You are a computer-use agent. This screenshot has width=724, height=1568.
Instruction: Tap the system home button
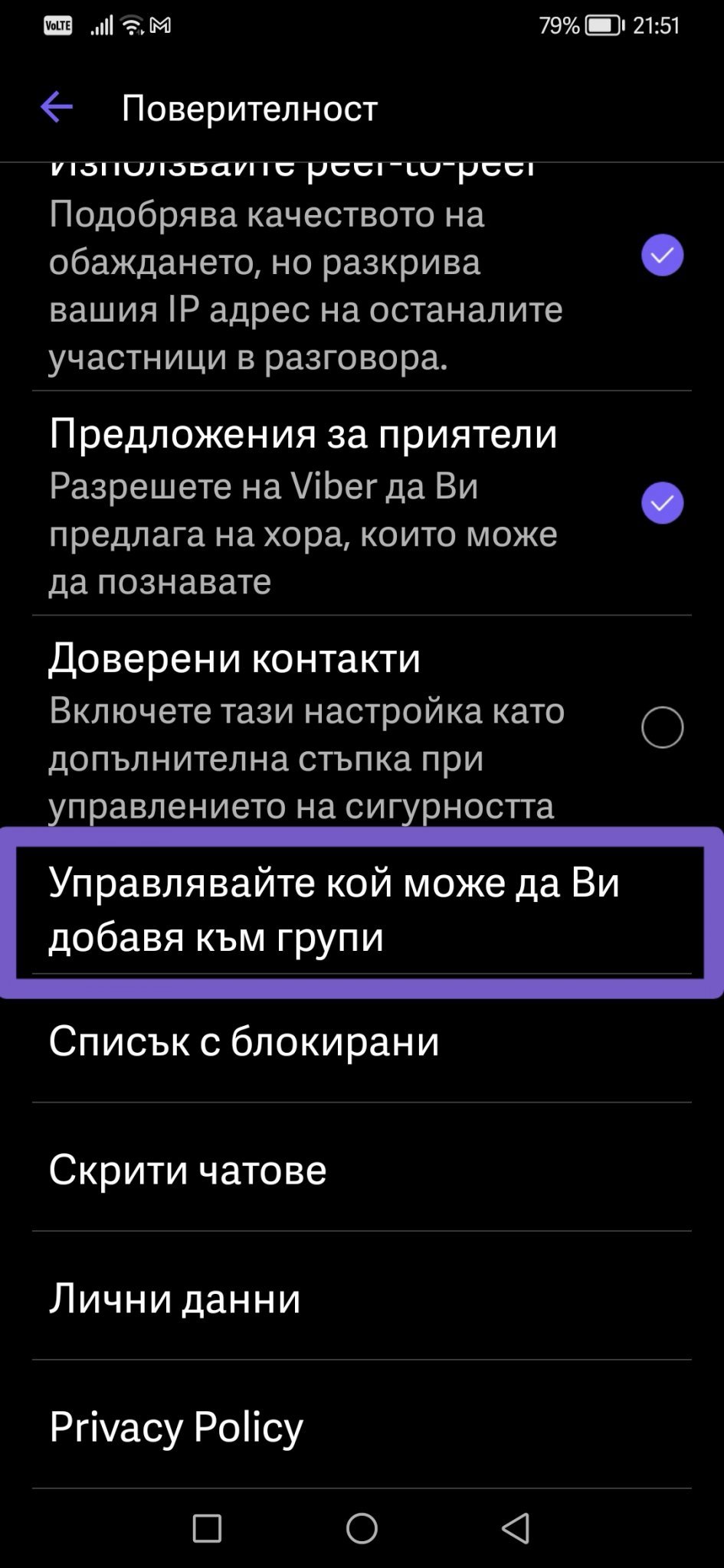(x=362, y=1528)
